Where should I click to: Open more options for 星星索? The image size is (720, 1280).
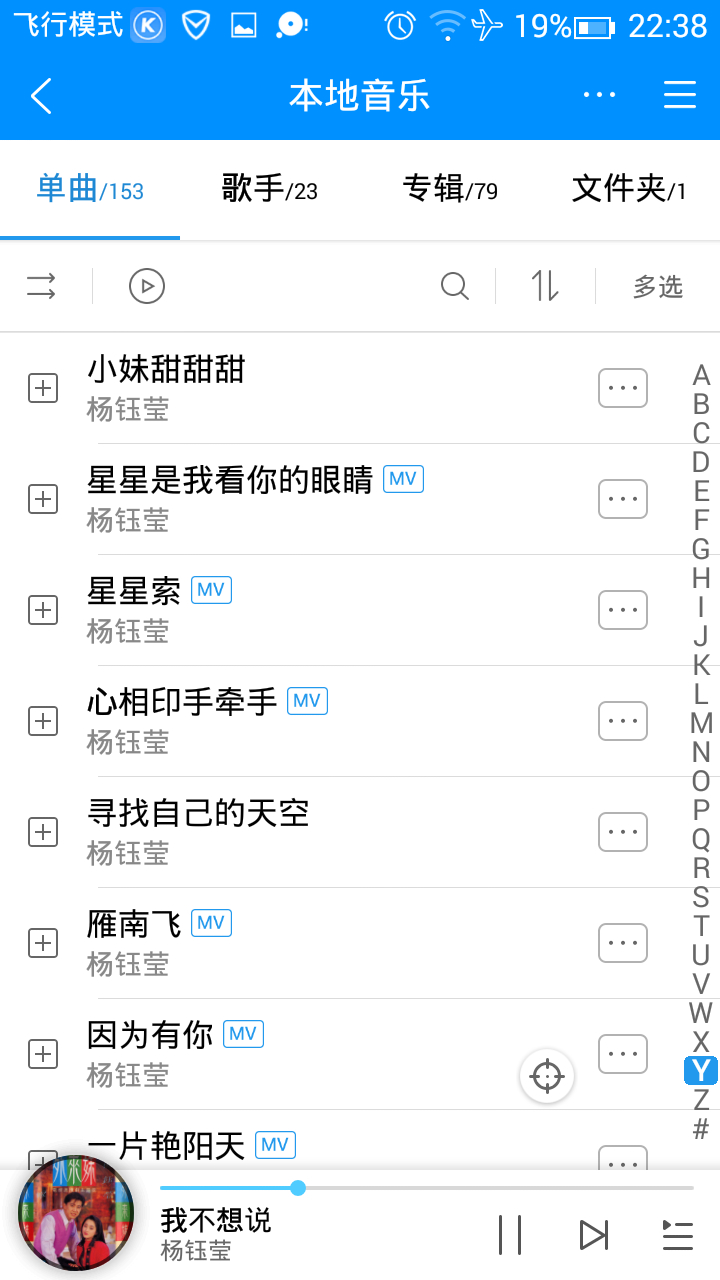click(622, 610)
